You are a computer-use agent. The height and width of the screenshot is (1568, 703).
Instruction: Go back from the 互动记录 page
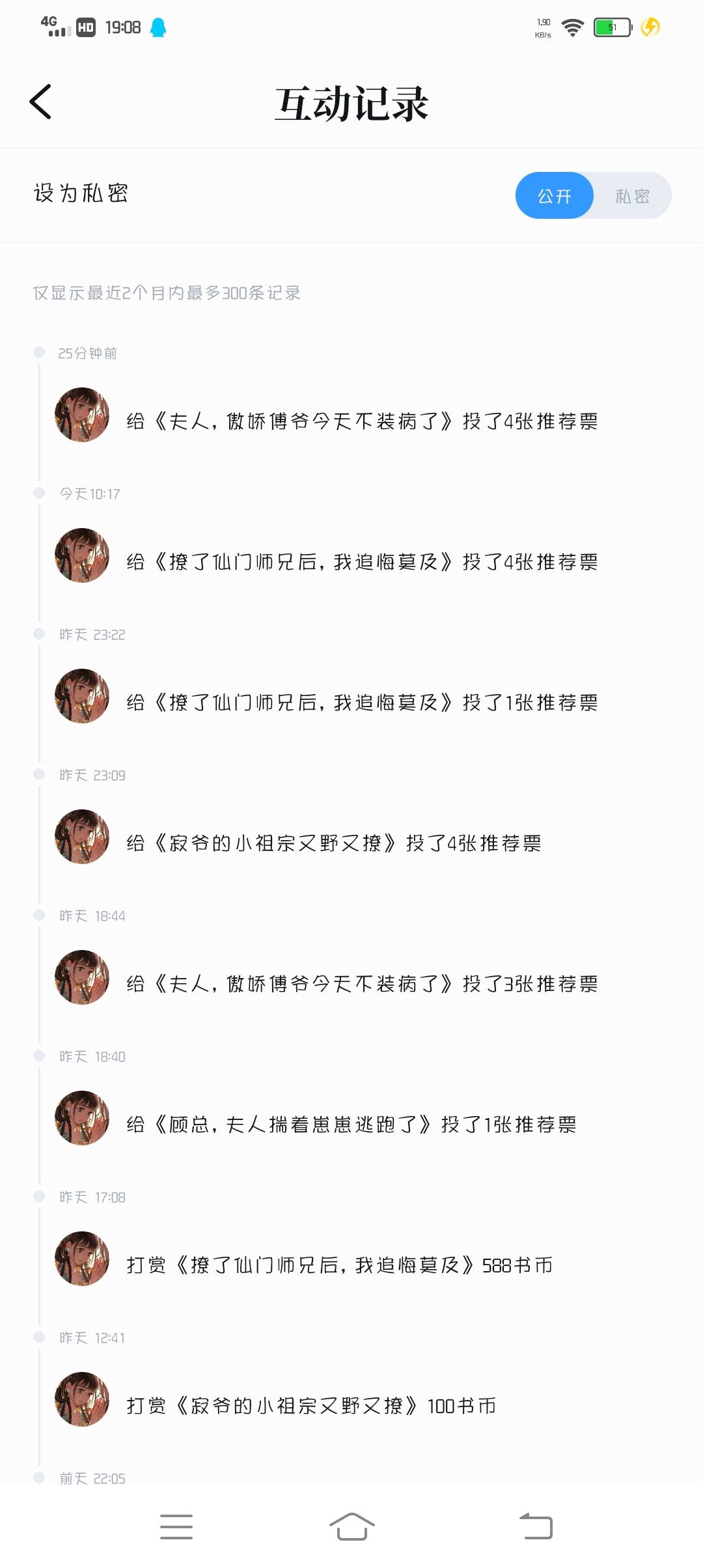pyautogui.click(x=40, y=102)
